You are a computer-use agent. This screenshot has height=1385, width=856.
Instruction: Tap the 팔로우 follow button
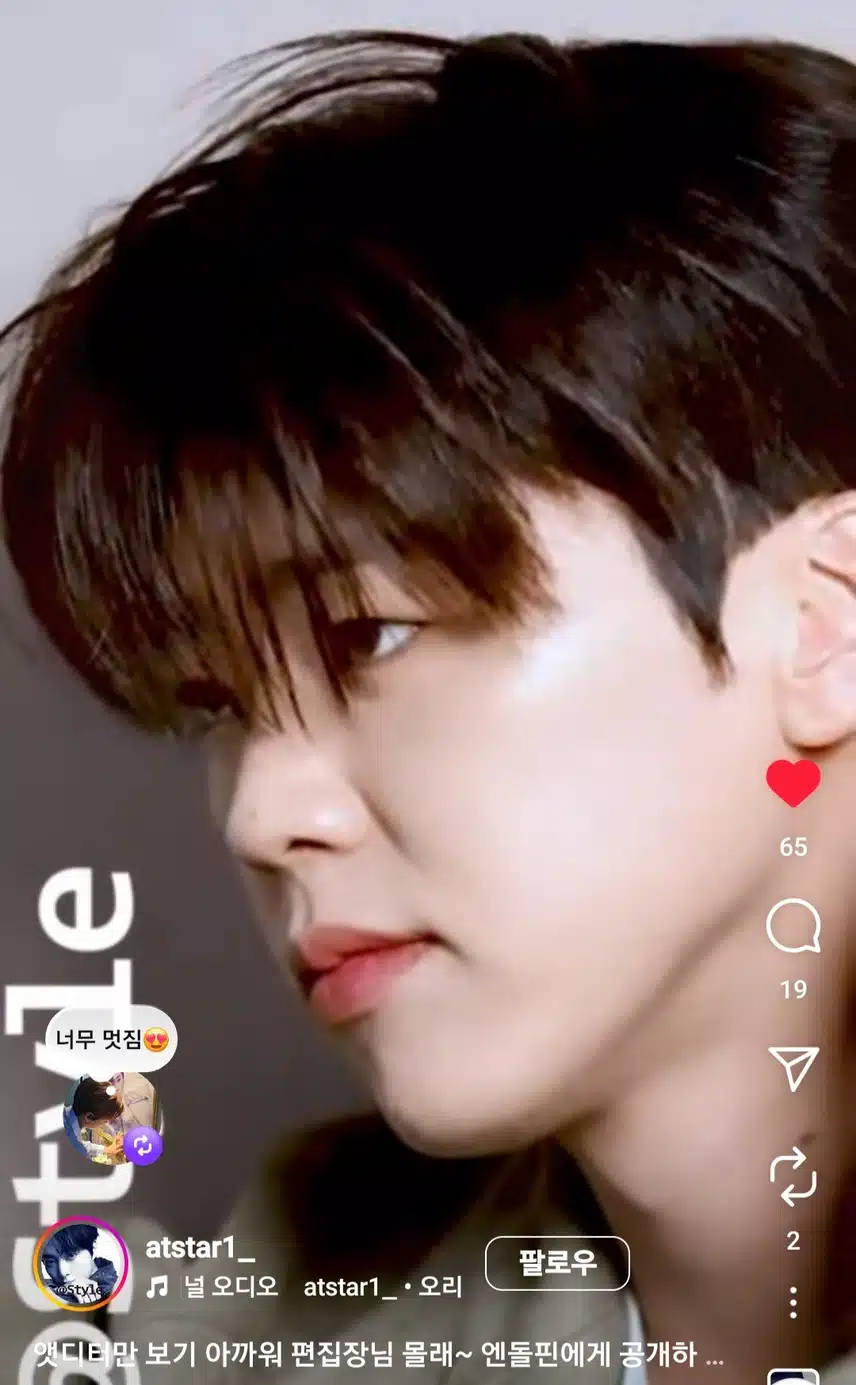pyautogui.click(x=557, y=1263)
